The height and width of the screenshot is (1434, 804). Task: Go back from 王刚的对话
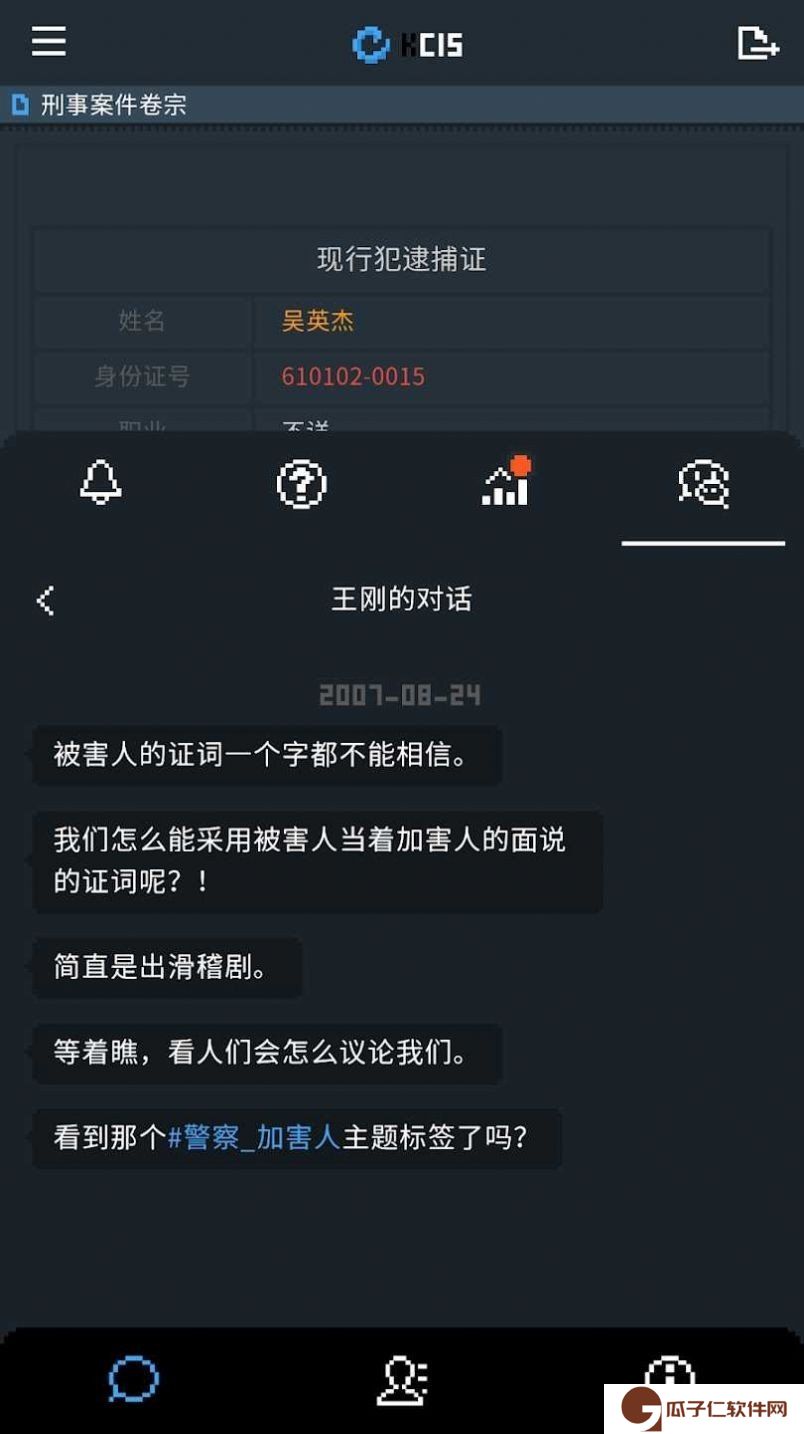pos(46,600)
